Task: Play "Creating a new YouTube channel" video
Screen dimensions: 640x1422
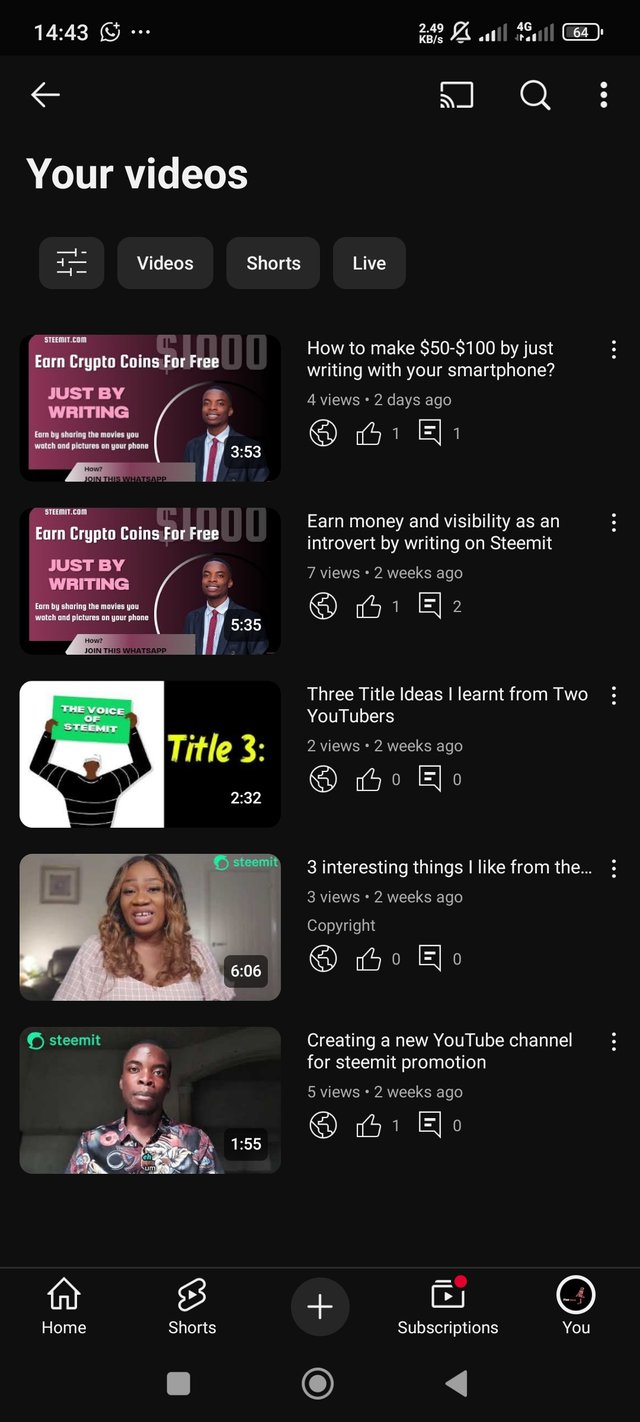Action: click(150, 1100)
